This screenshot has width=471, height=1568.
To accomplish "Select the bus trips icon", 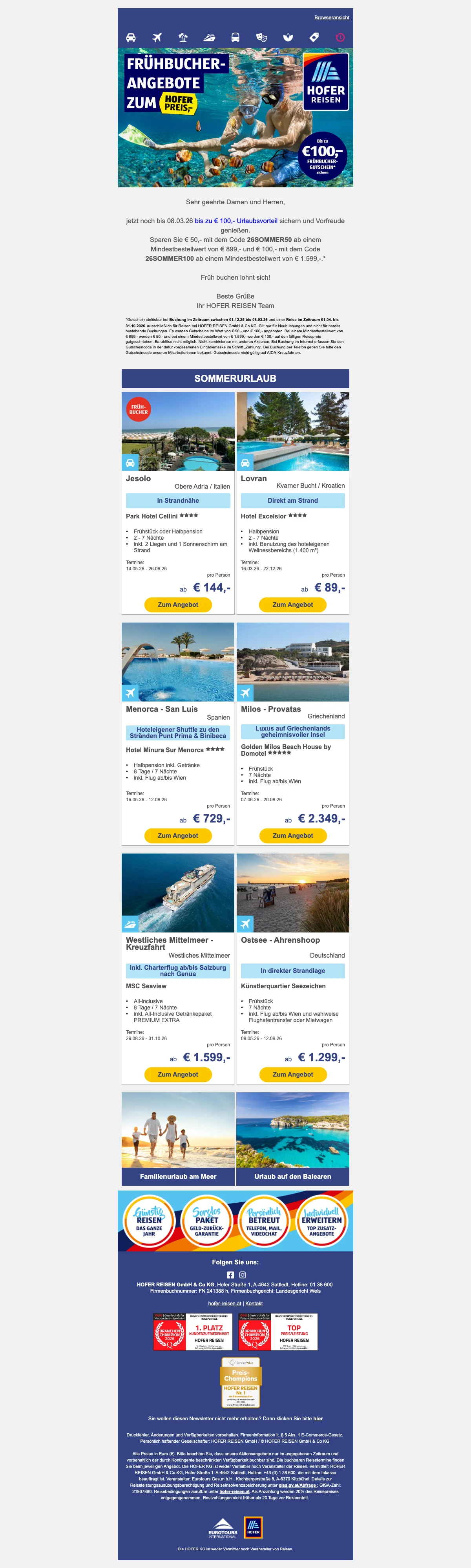I will (235, 37).
